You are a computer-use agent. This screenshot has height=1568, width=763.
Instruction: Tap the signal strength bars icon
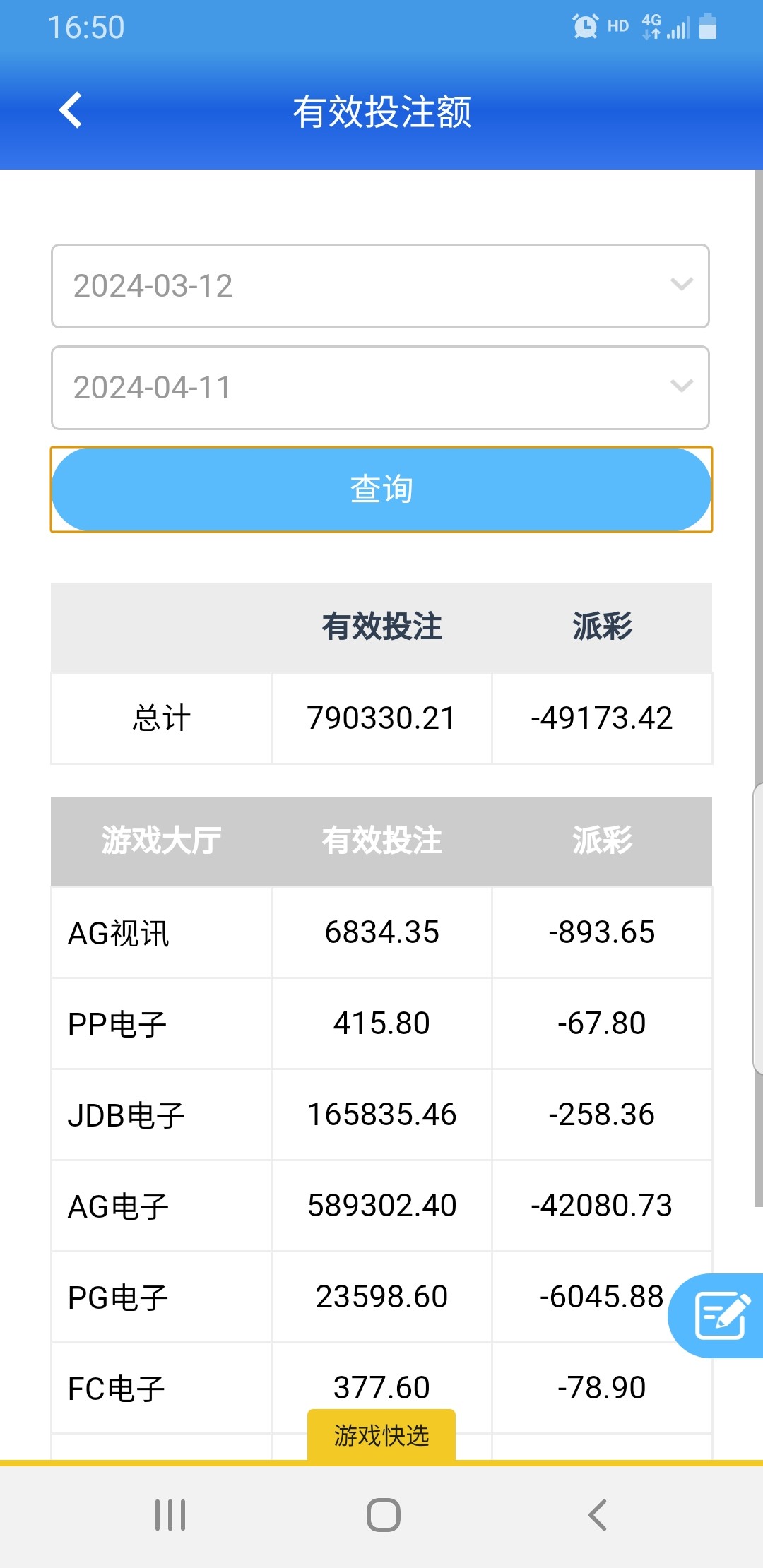click(x=680, y=28)
